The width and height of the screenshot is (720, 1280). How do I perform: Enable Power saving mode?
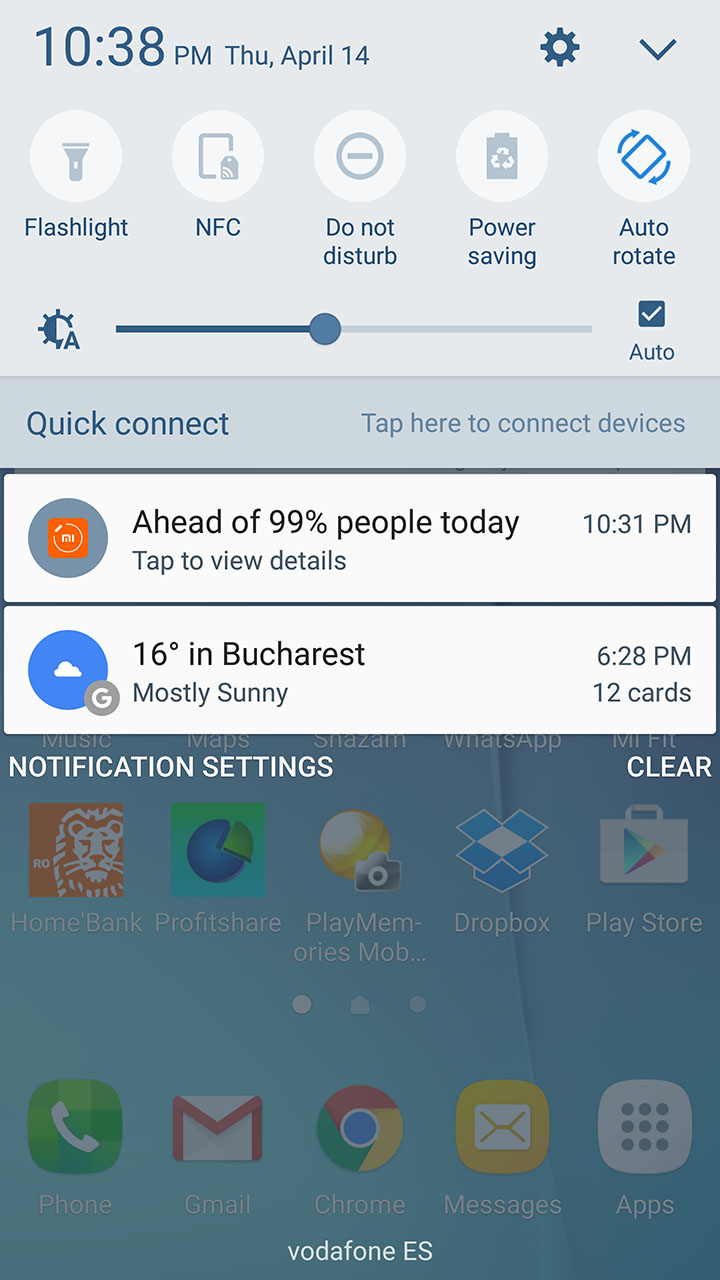(502, 157)
